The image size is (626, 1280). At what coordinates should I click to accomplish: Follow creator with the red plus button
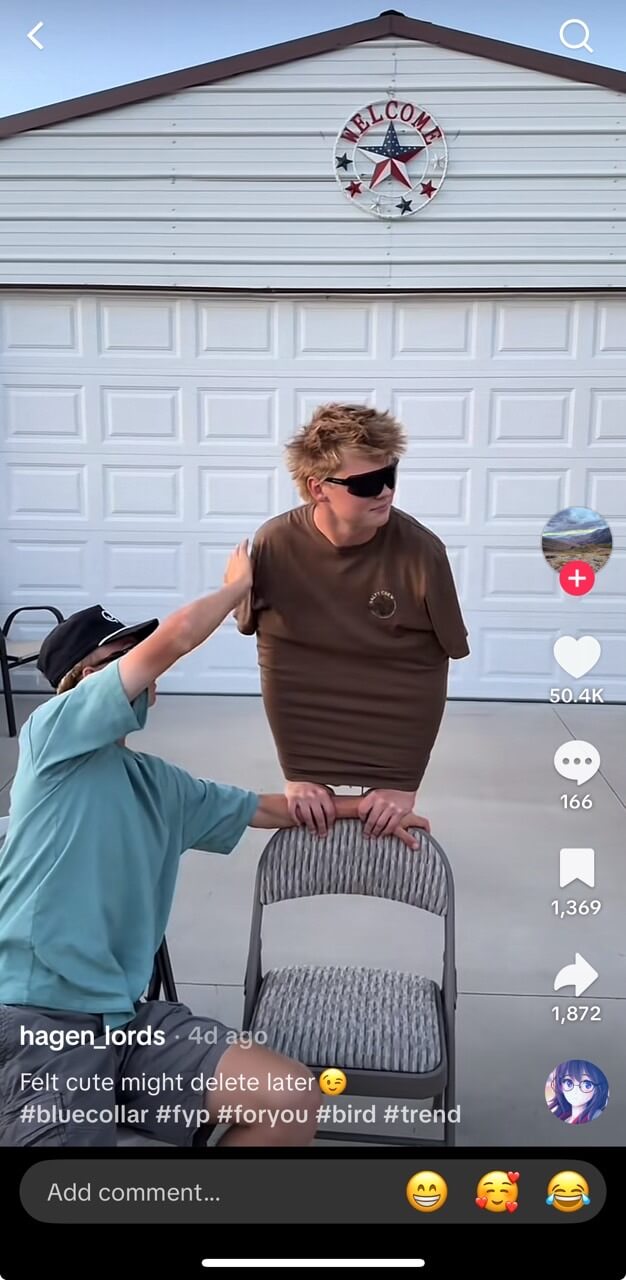click(576, 578)
